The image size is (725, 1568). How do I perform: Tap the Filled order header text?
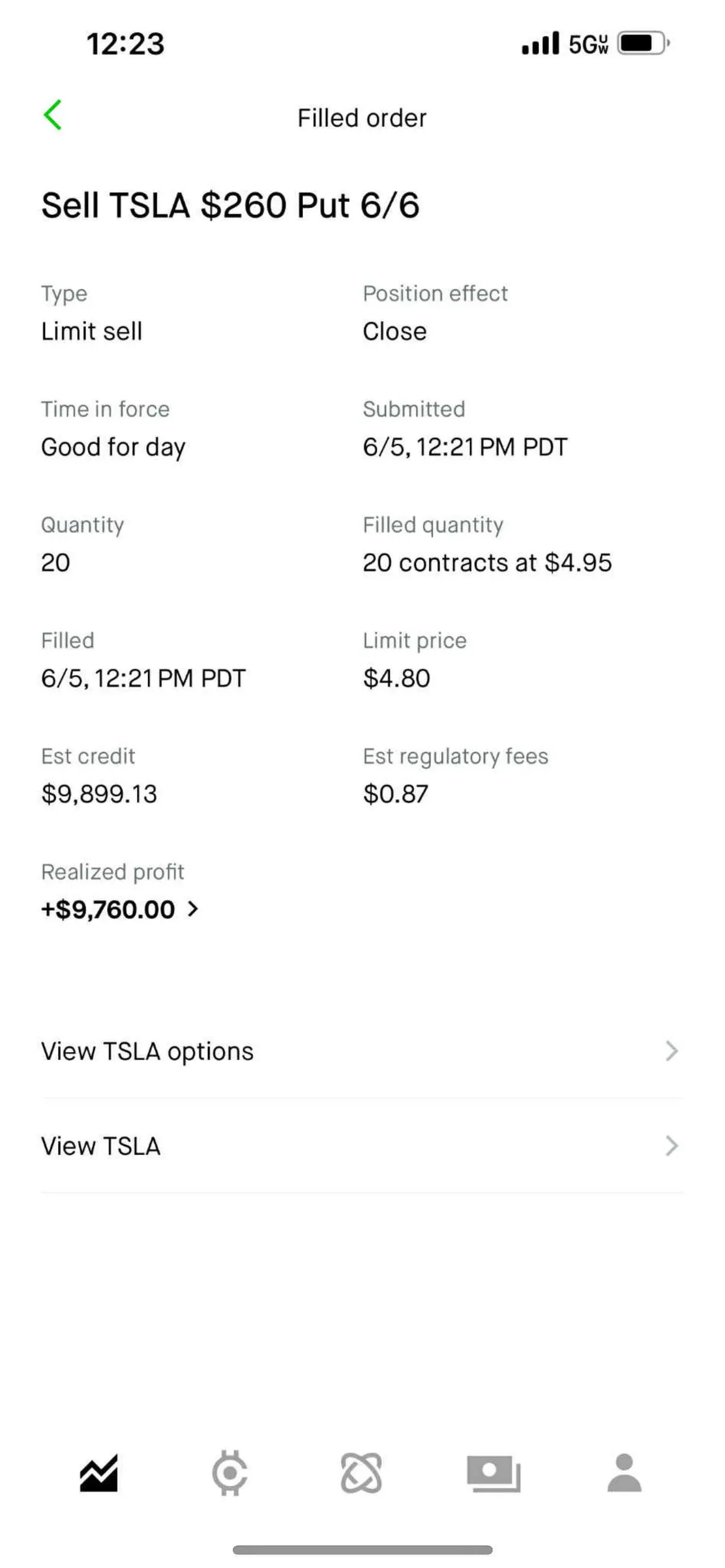362,117
